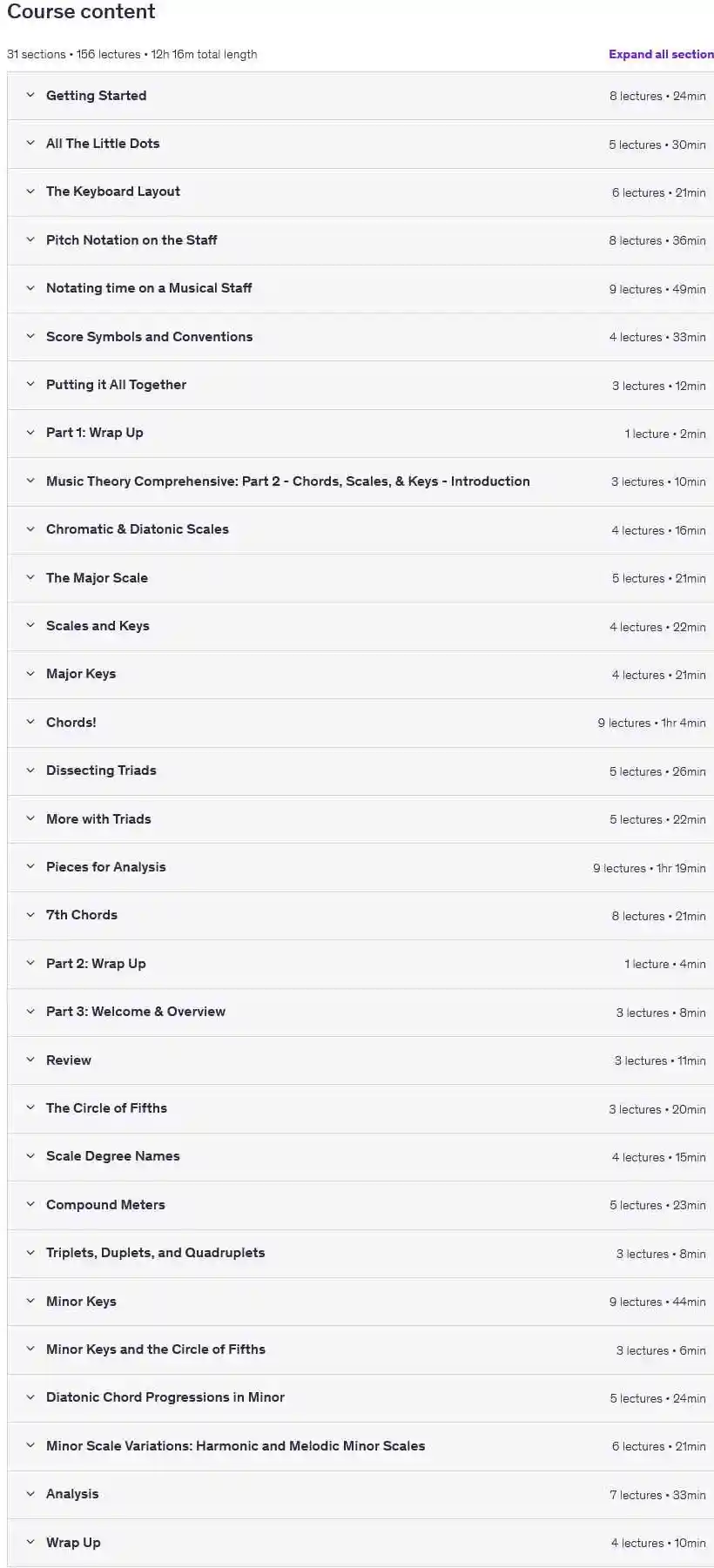Expand the Getting Started section

click(360, 96)
